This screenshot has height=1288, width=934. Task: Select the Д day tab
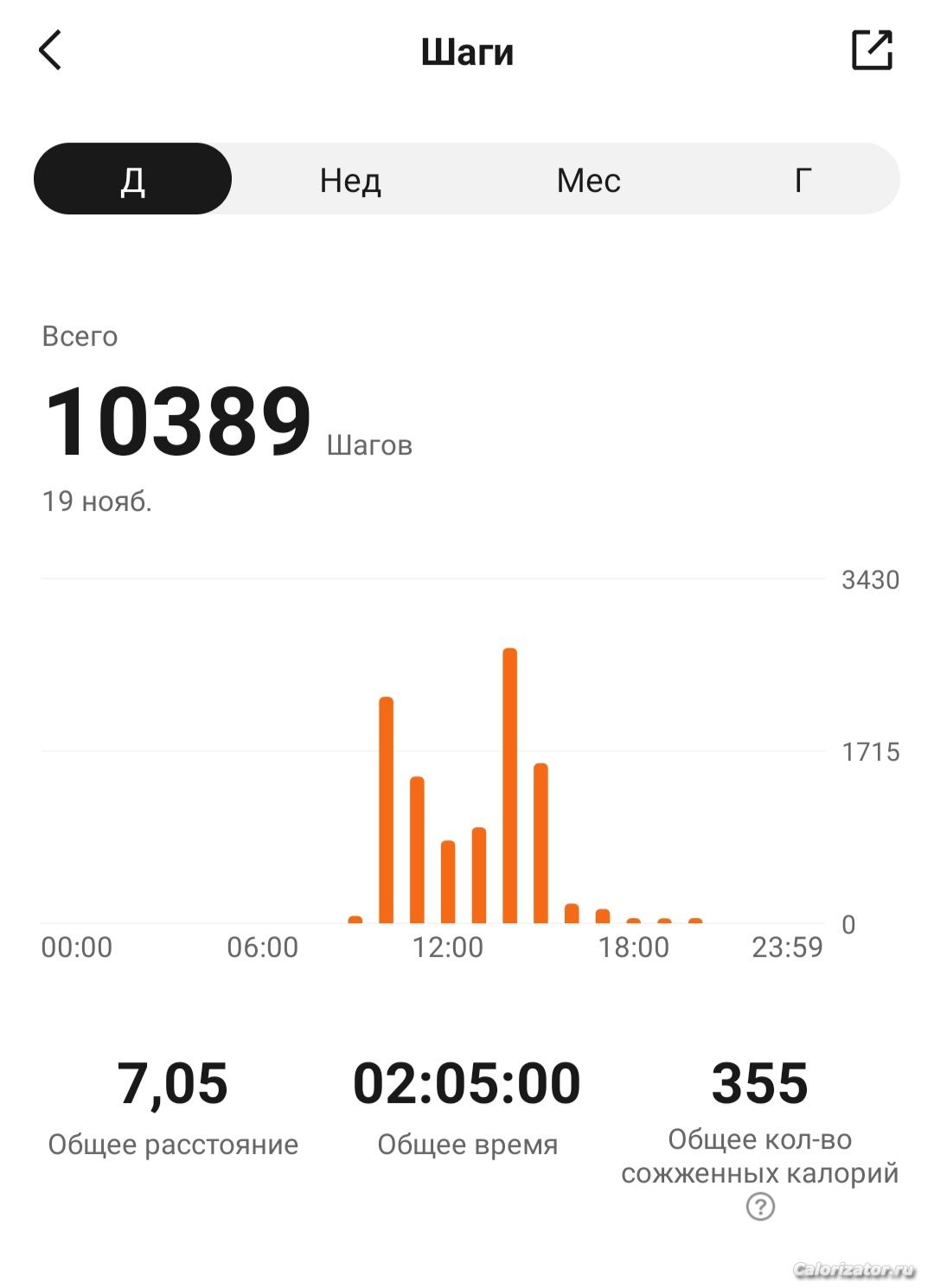click(x=133, y=180)
